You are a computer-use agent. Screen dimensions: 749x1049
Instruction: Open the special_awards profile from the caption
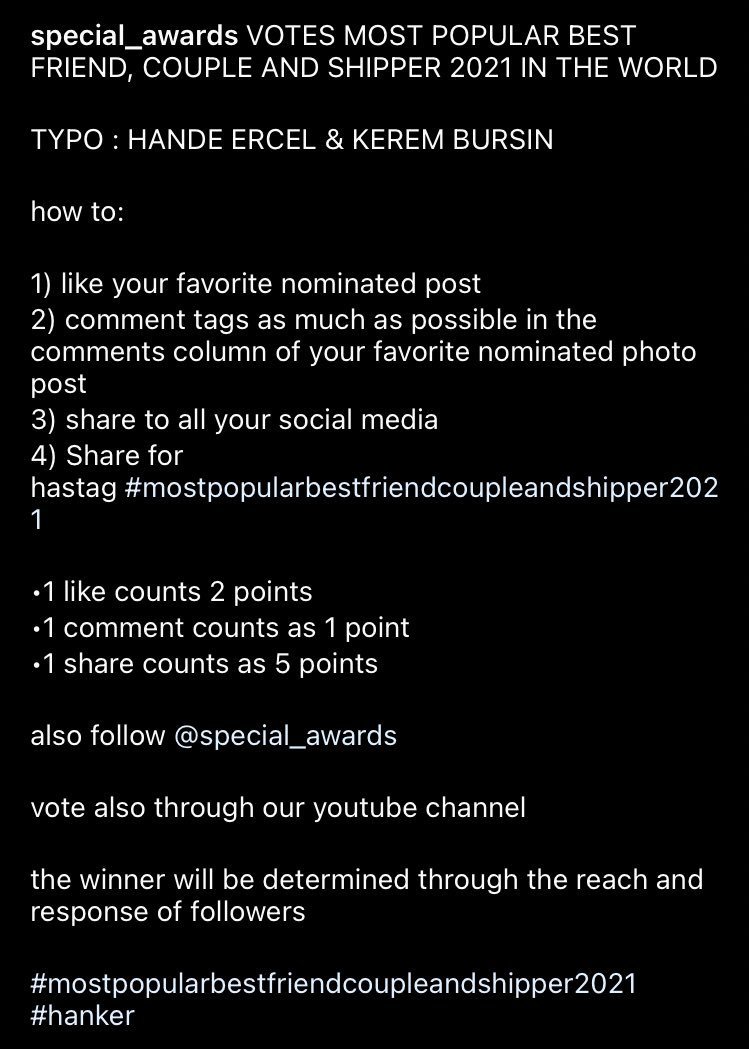point(134,37)
